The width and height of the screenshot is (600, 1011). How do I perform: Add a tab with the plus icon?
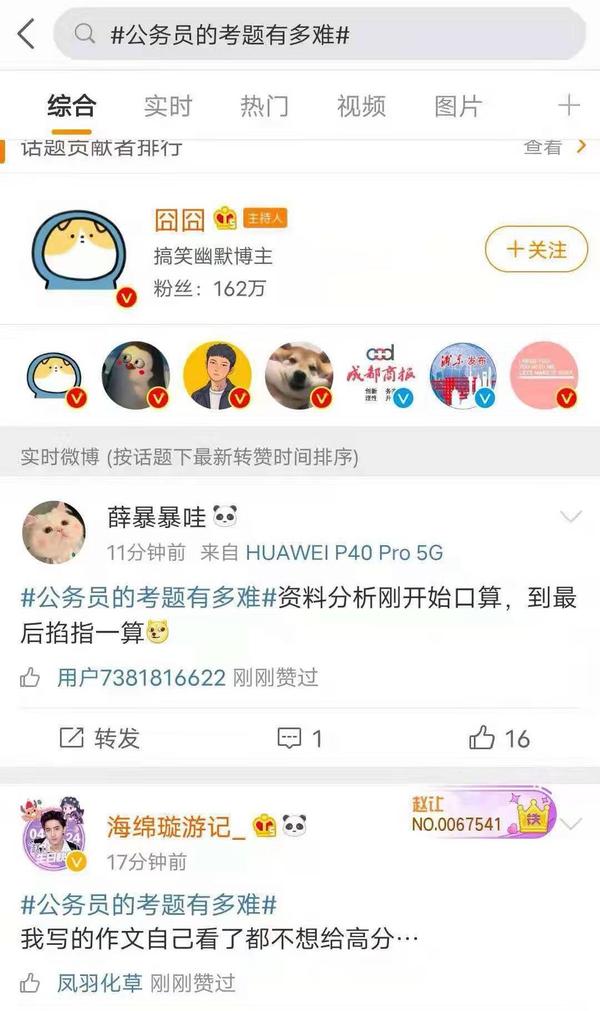(x=568, y=104)
